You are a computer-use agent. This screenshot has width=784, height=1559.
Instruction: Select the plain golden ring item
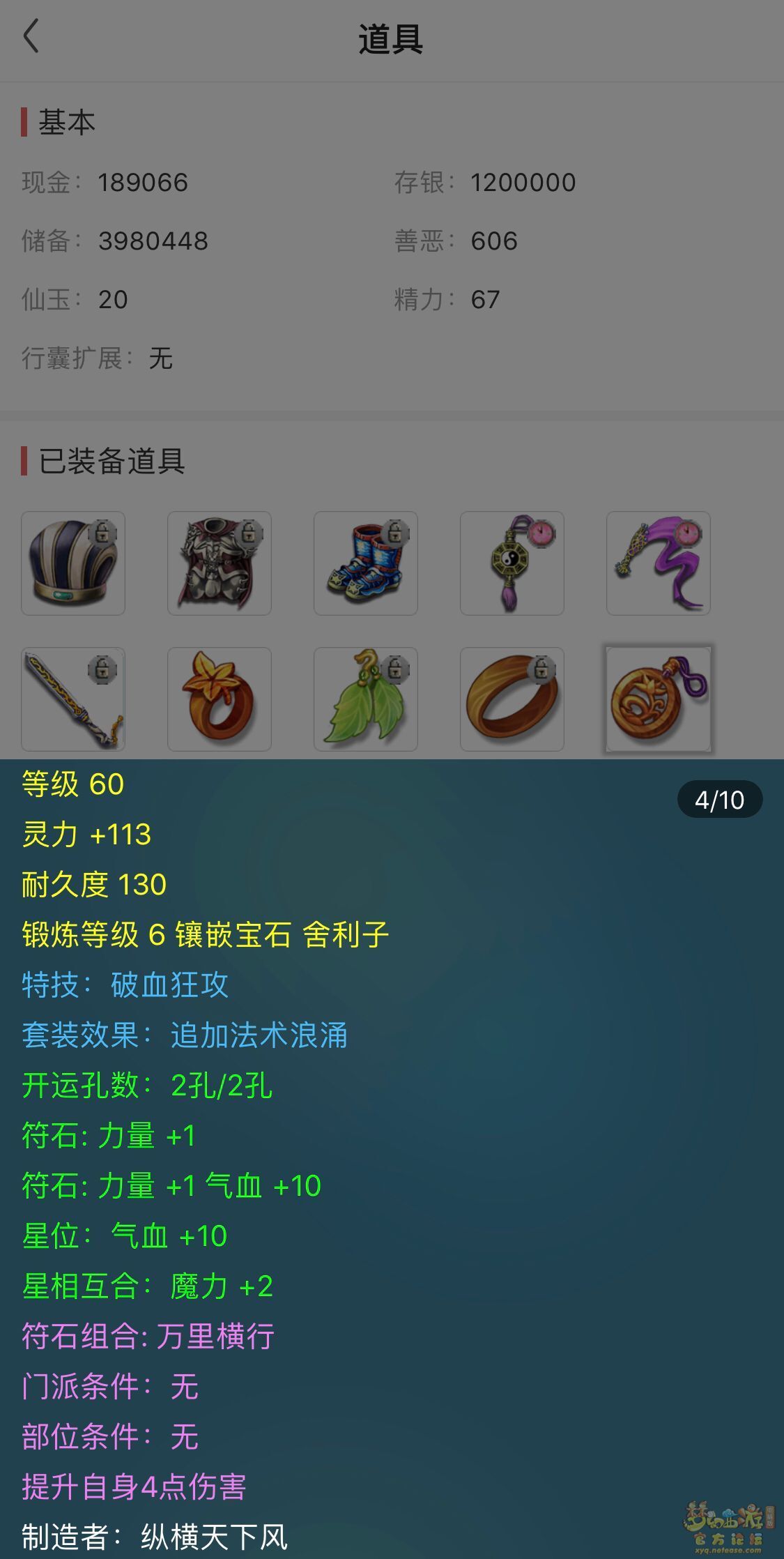coord(512,699)
